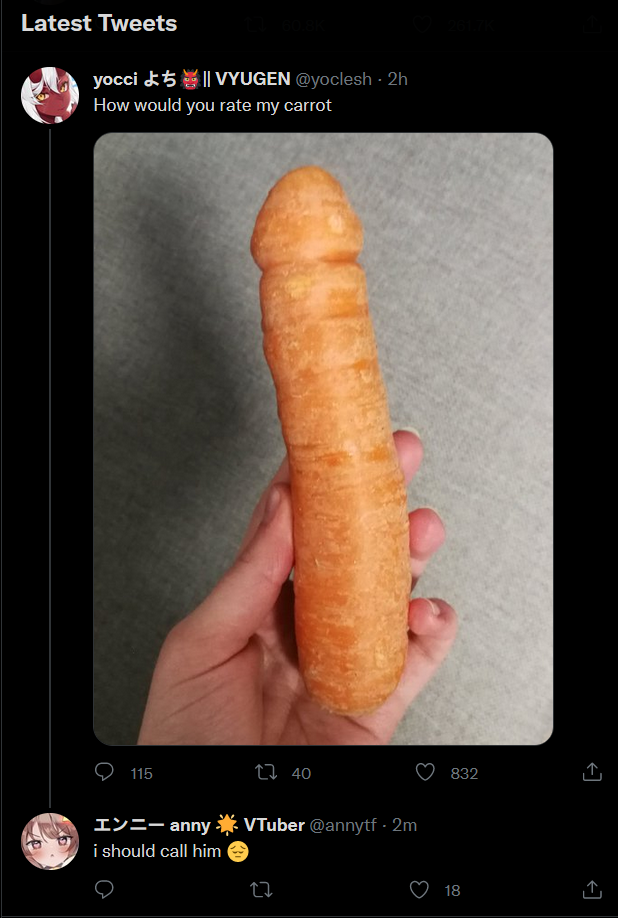
Task: Open yocci's profile avatar
Action: (x=50, y=96)
